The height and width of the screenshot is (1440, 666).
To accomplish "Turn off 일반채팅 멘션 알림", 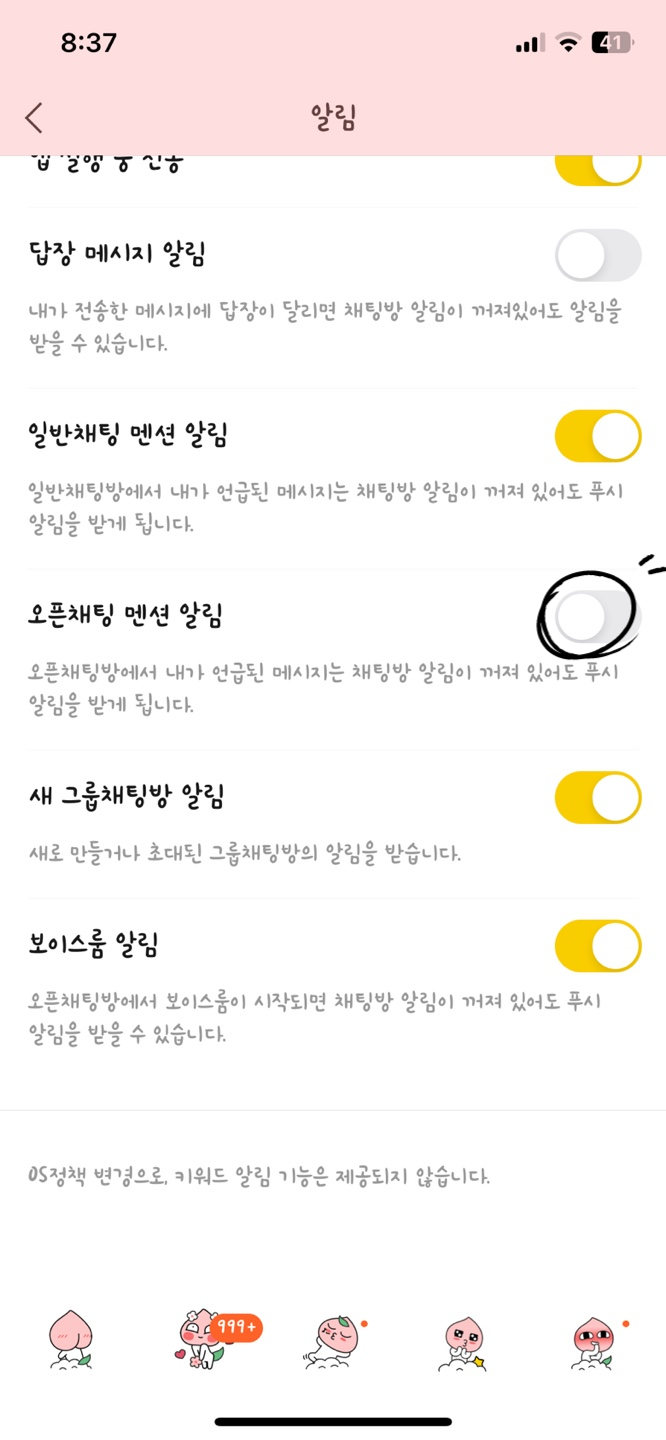I will (598, 436).
